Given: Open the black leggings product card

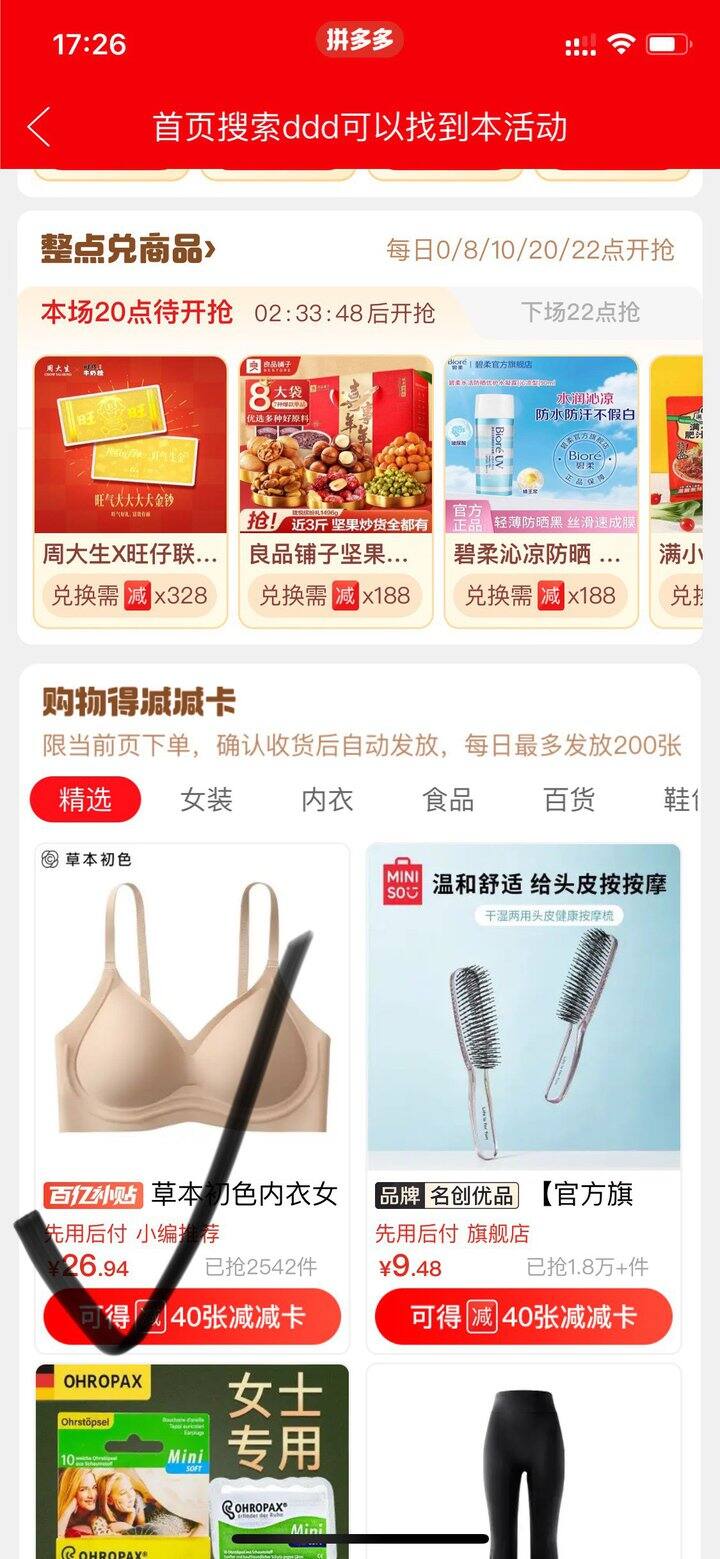Looking at the screenshot, I should coord(523,1460).
